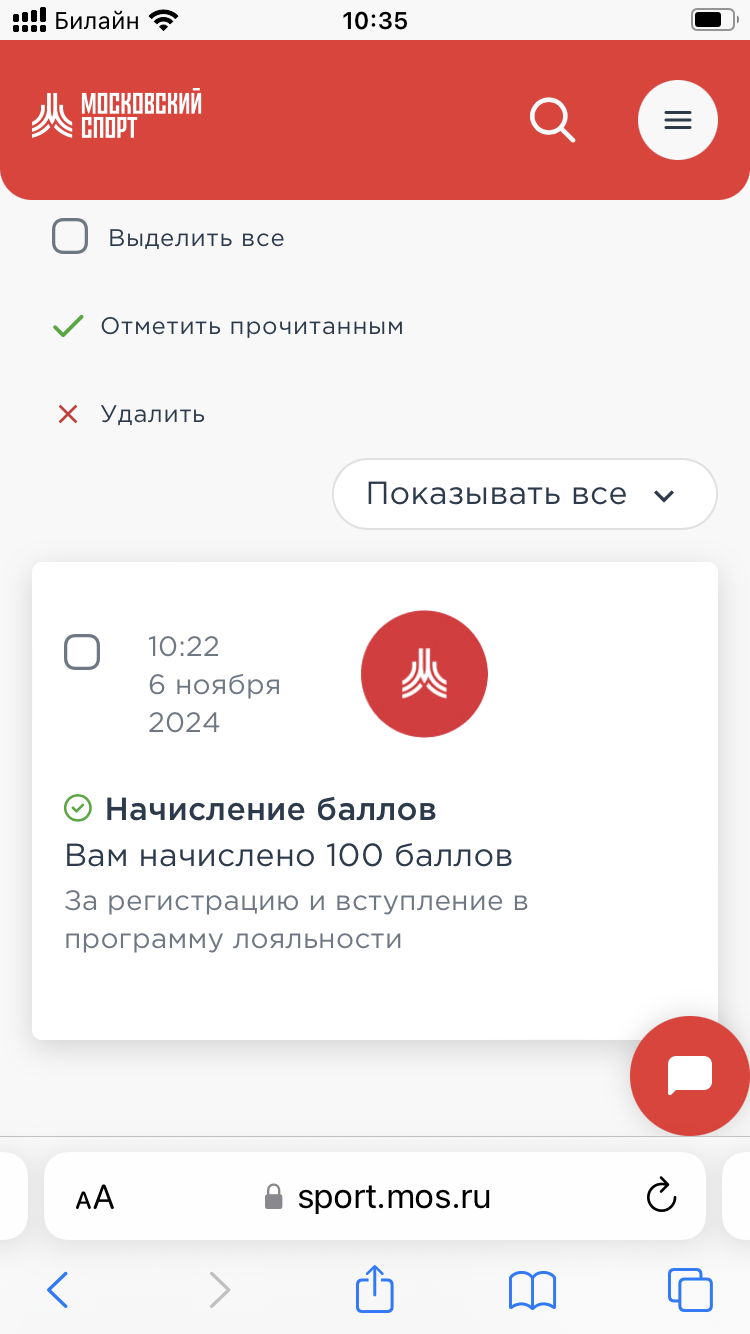Open the chat support floating button
This screenshot has height=1334, width=750.
point(690,1076)
